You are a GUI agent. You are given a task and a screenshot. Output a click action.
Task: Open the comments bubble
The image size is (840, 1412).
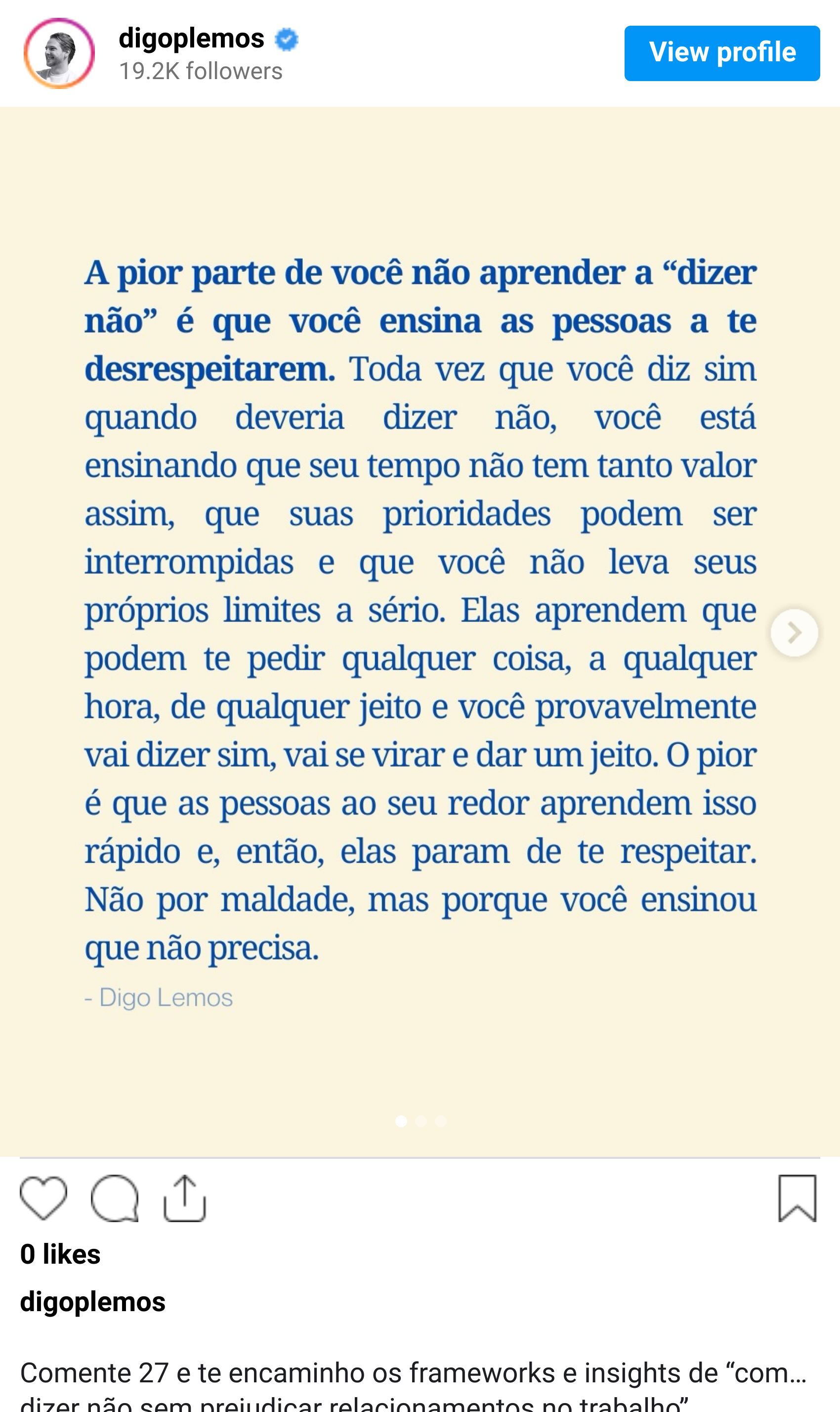[x=114, y=1198]
